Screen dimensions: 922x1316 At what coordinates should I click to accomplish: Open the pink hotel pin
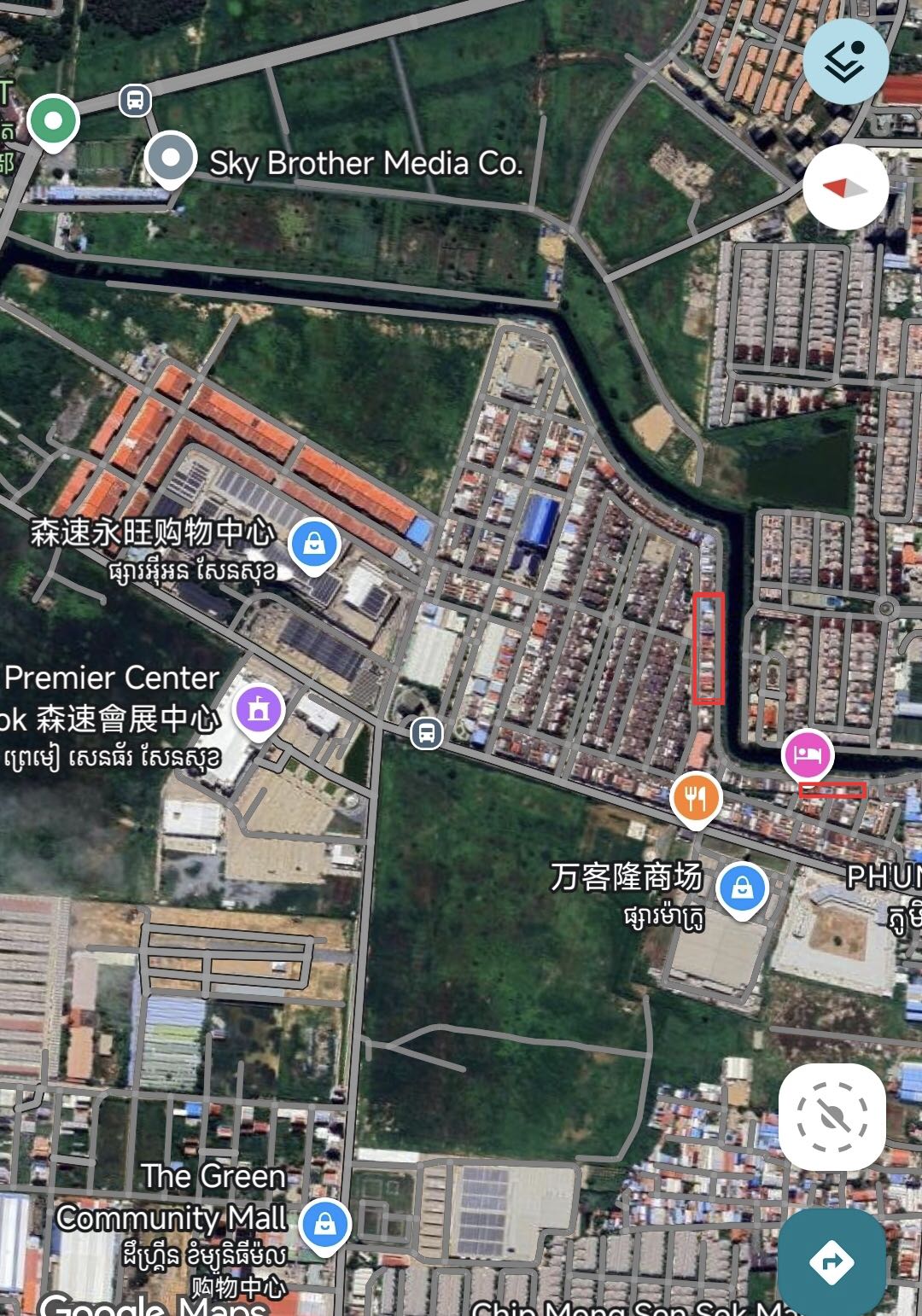click(x=807, y=754)
